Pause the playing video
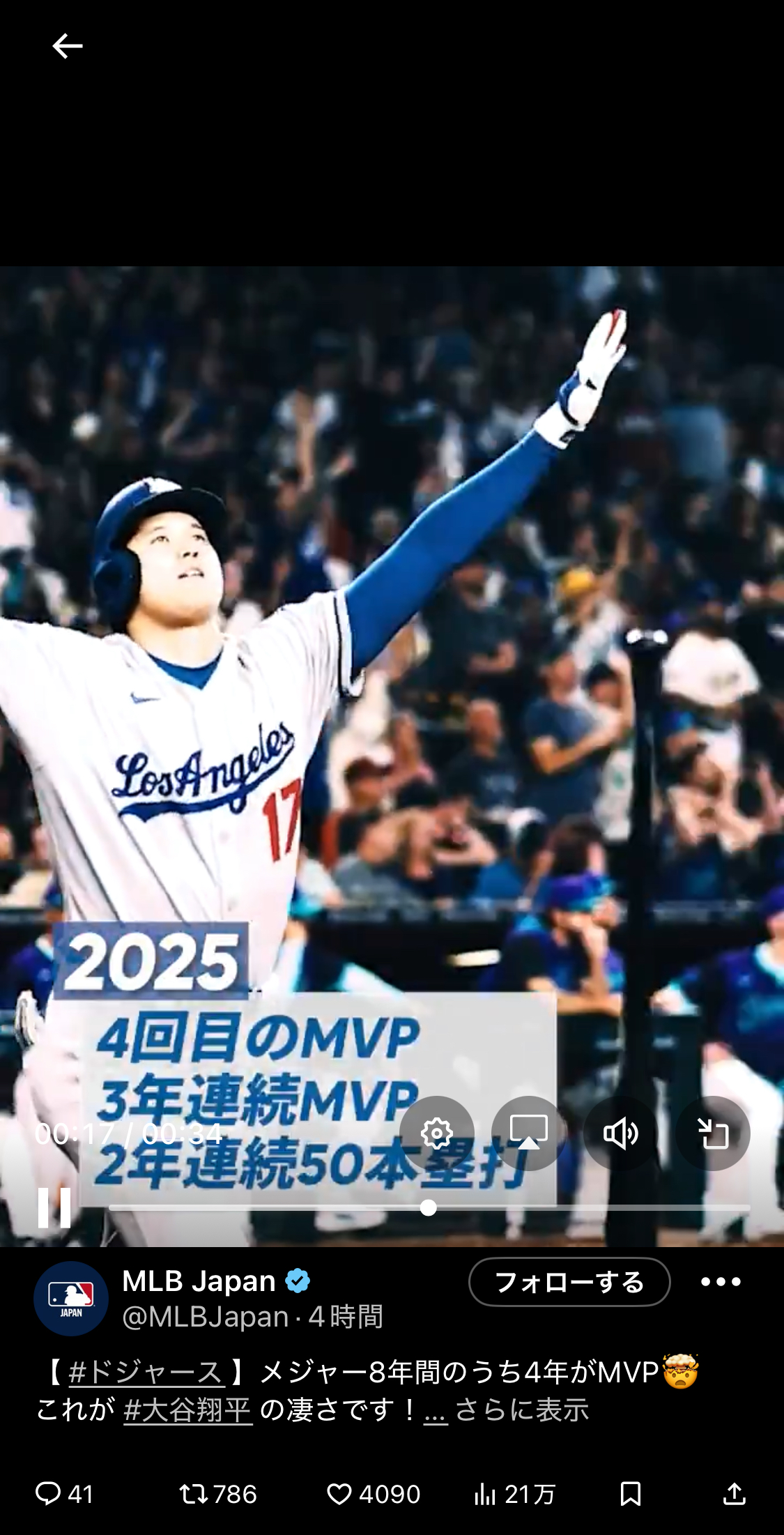This screenshot has width=784, height=1535. (54, 1207)
